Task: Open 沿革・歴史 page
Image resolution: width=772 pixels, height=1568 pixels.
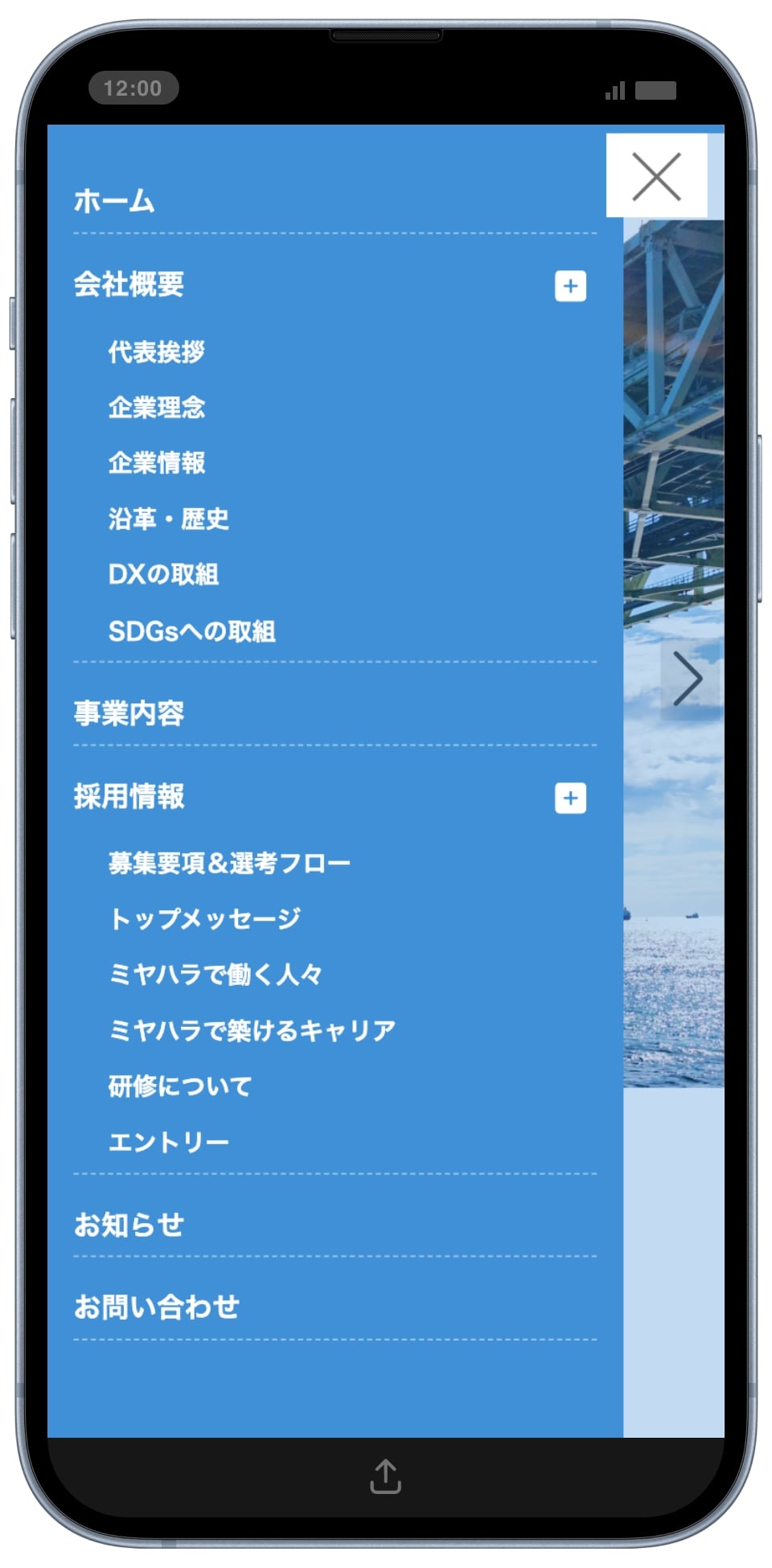Action: pos(169,519)
